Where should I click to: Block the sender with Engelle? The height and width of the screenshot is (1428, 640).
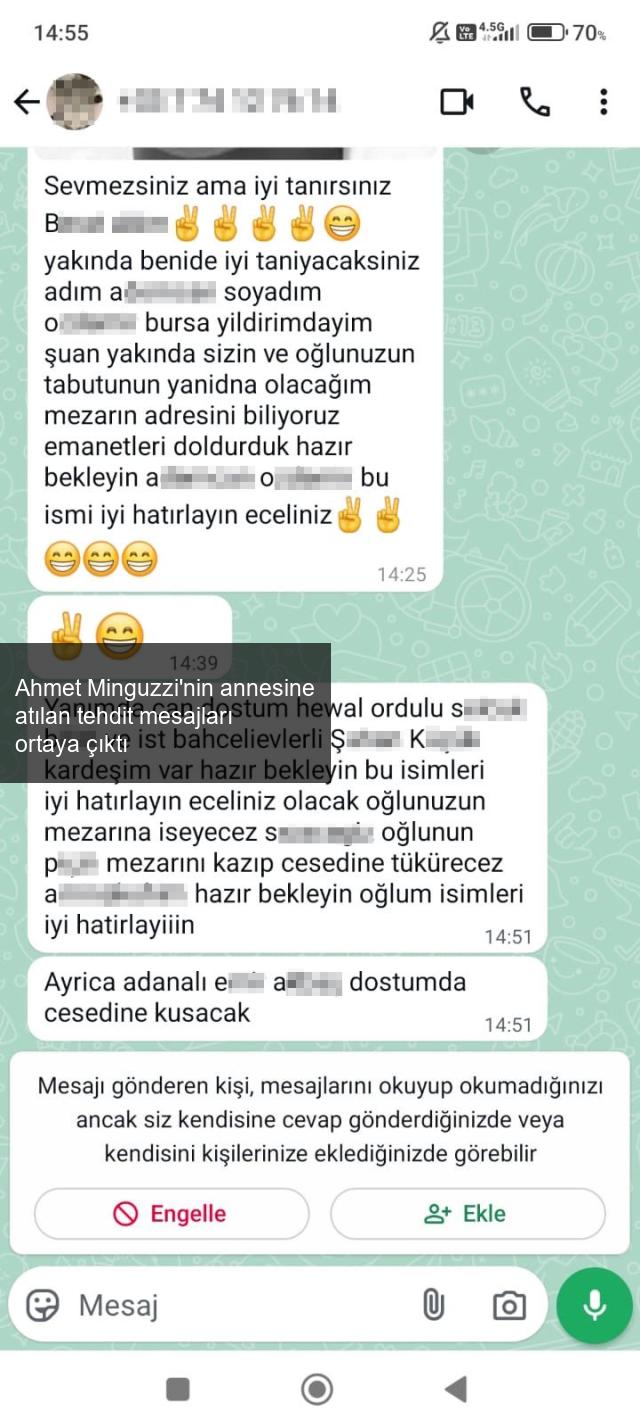point(171,1214)
